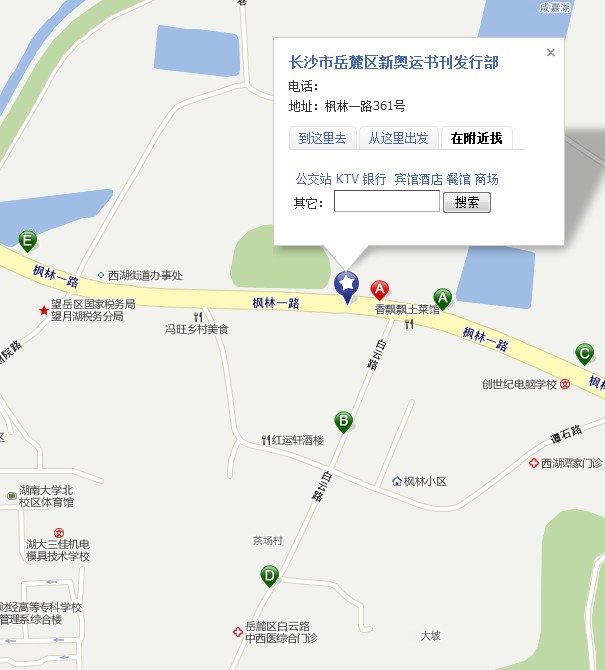Select the 在附近找 tab
The image size is (605, 670).
tap(476, 138)
